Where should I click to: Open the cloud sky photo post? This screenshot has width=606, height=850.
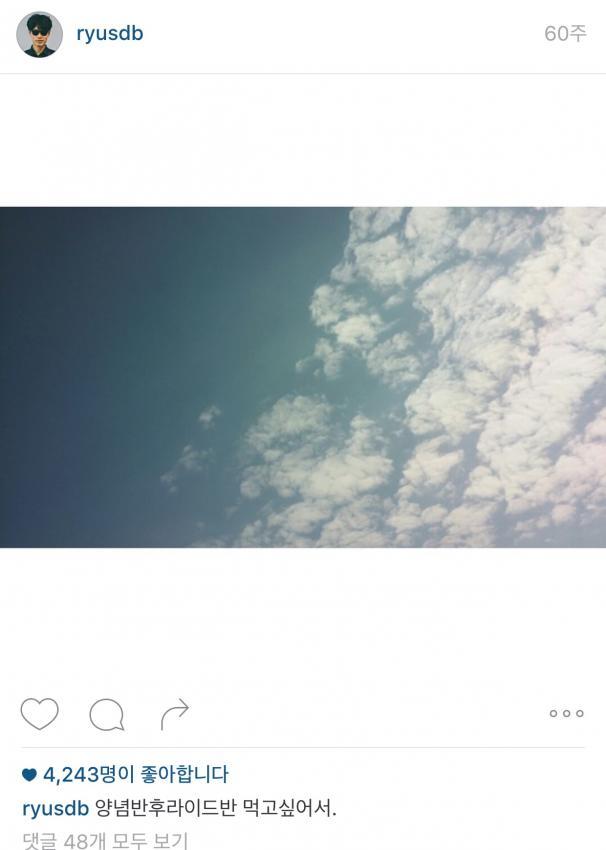pyautogui.click(x=303, y=377)
